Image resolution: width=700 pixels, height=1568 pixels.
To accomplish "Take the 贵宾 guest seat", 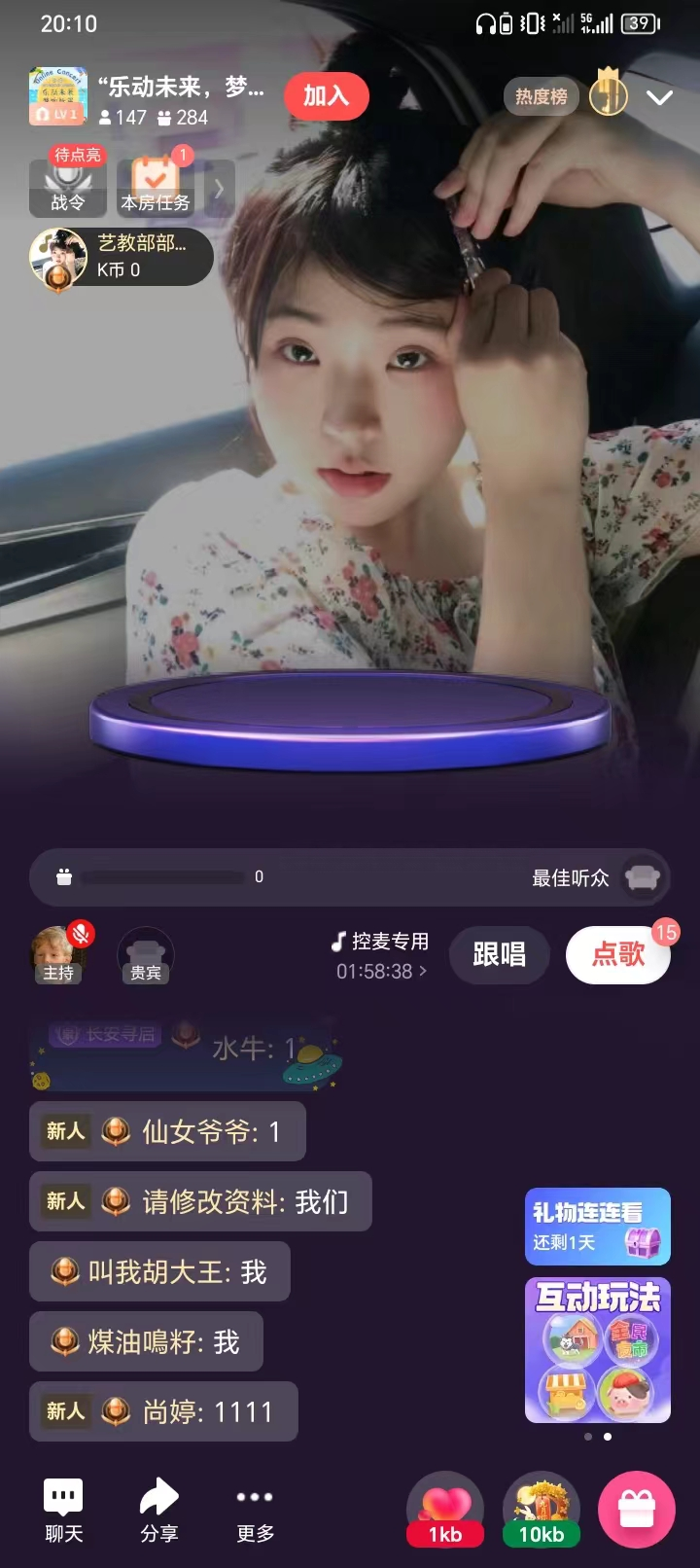I will click(146, 955).
